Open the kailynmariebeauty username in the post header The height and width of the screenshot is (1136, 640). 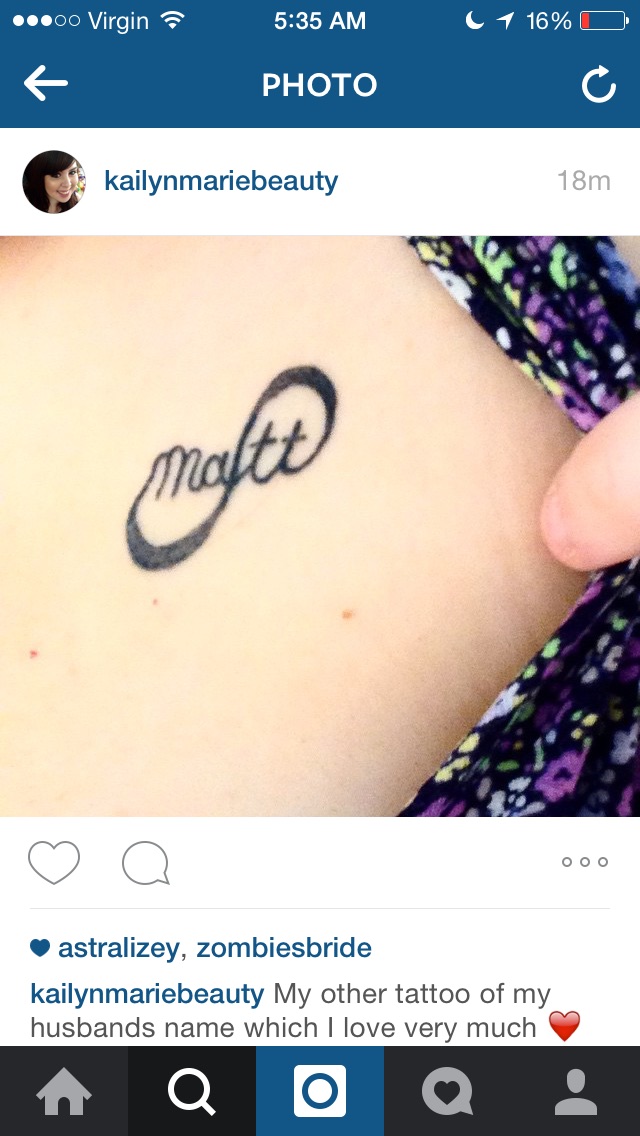[221, 181]
